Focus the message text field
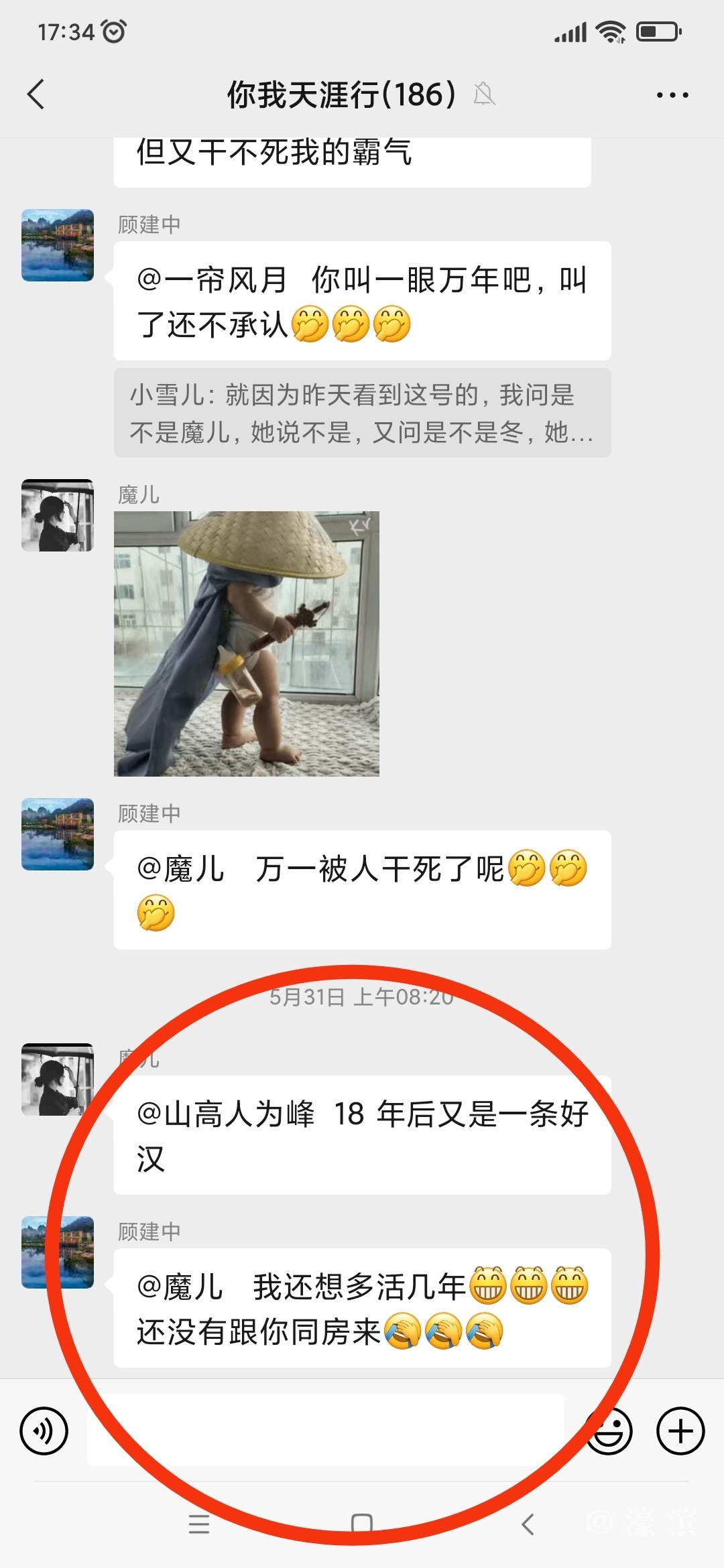This screenshot has height=1568, width=724. [325, 1431]
